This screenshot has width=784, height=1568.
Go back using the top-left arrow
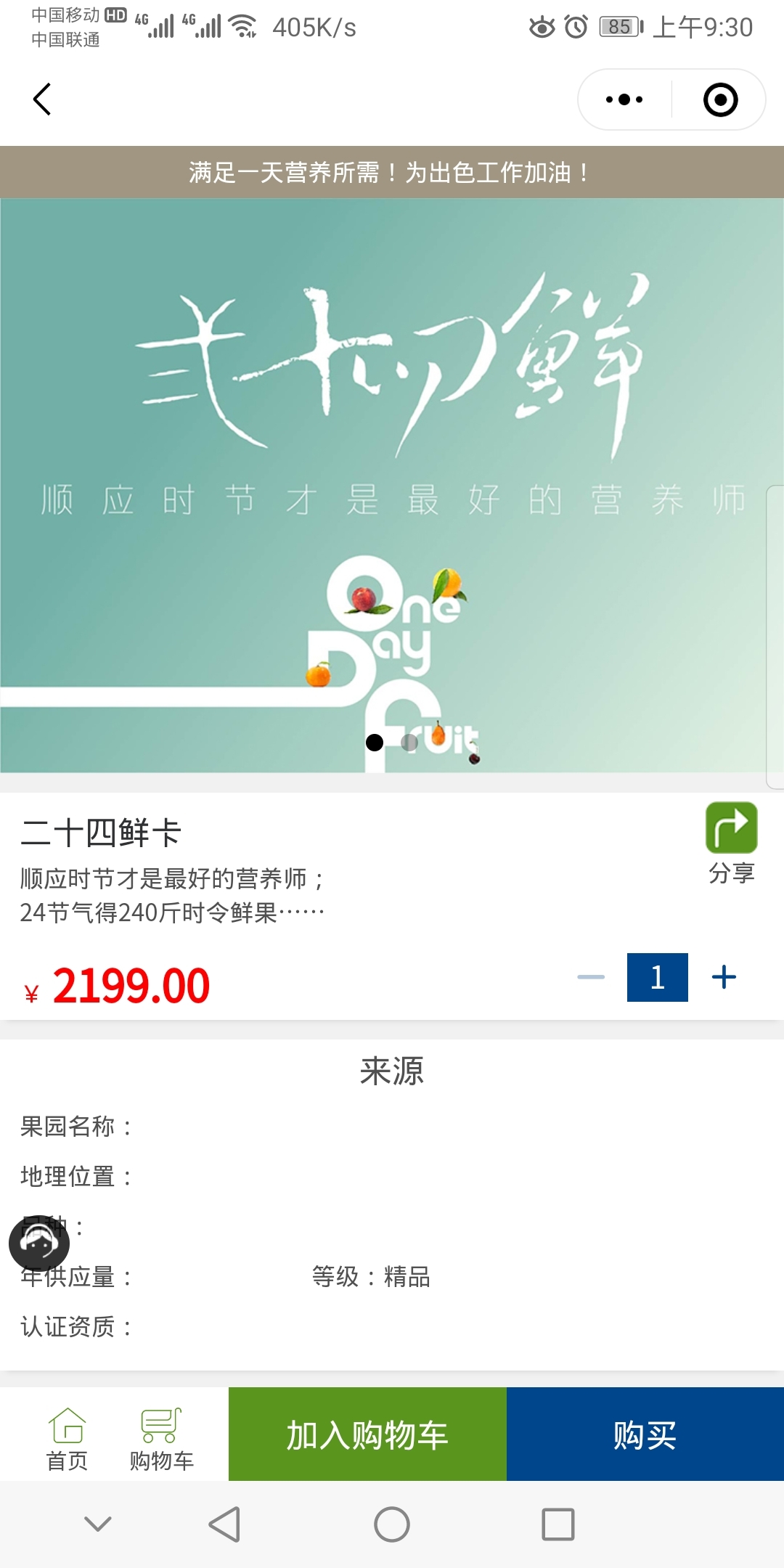(42, 99)
